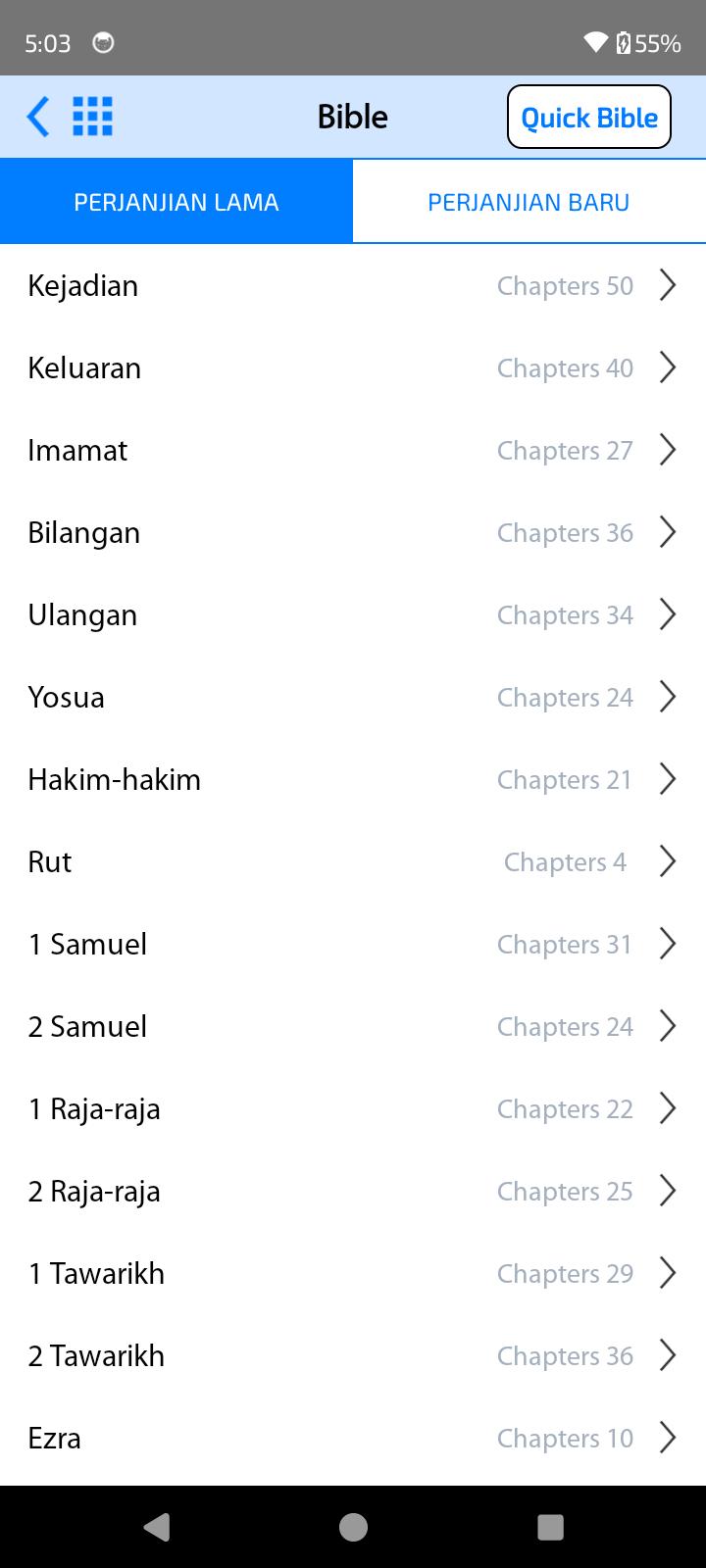The width and height of the screenshot is (706, 1568).
Task: Open Keluaran chapters
Action: 353,368
